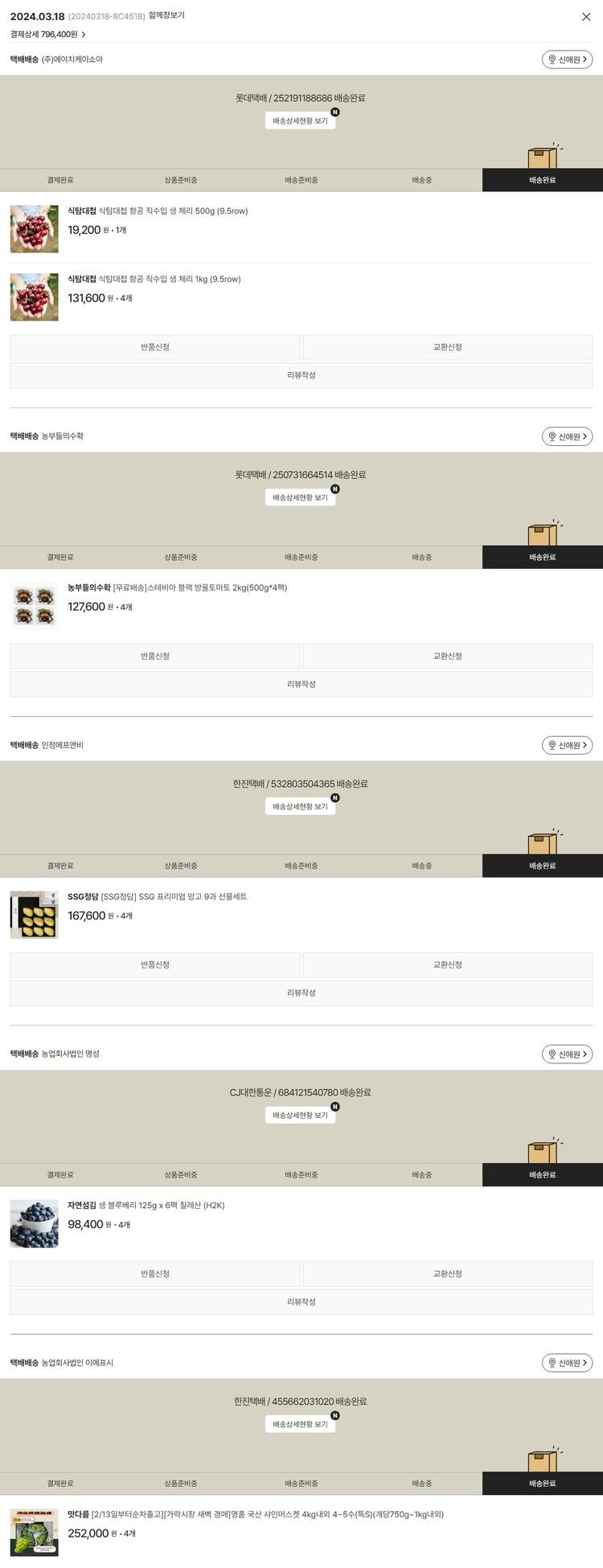Close the order detail page
The height and width of the screenshot is (1568, 603).
coord(586,17)
